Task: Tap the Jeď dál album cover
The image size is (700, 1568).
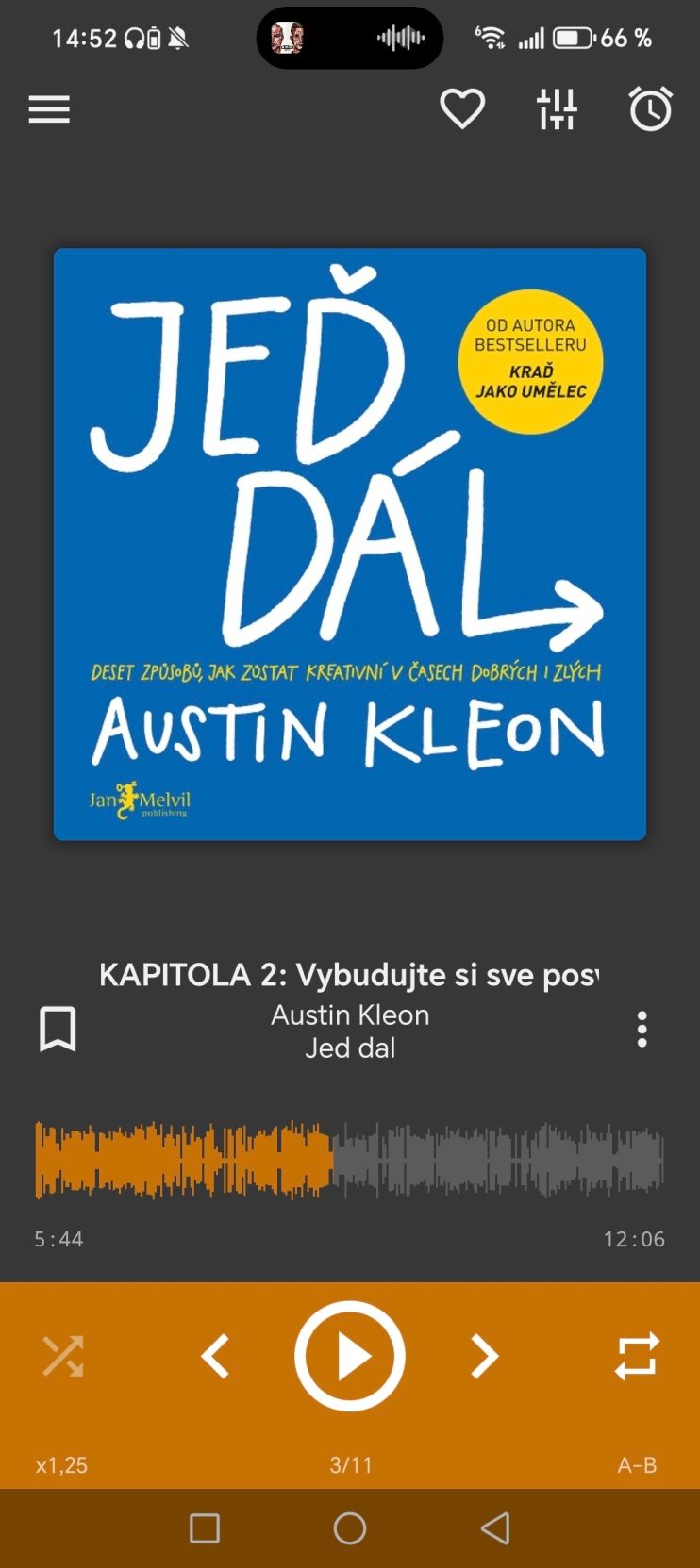Action: click(x=350, y=544)
